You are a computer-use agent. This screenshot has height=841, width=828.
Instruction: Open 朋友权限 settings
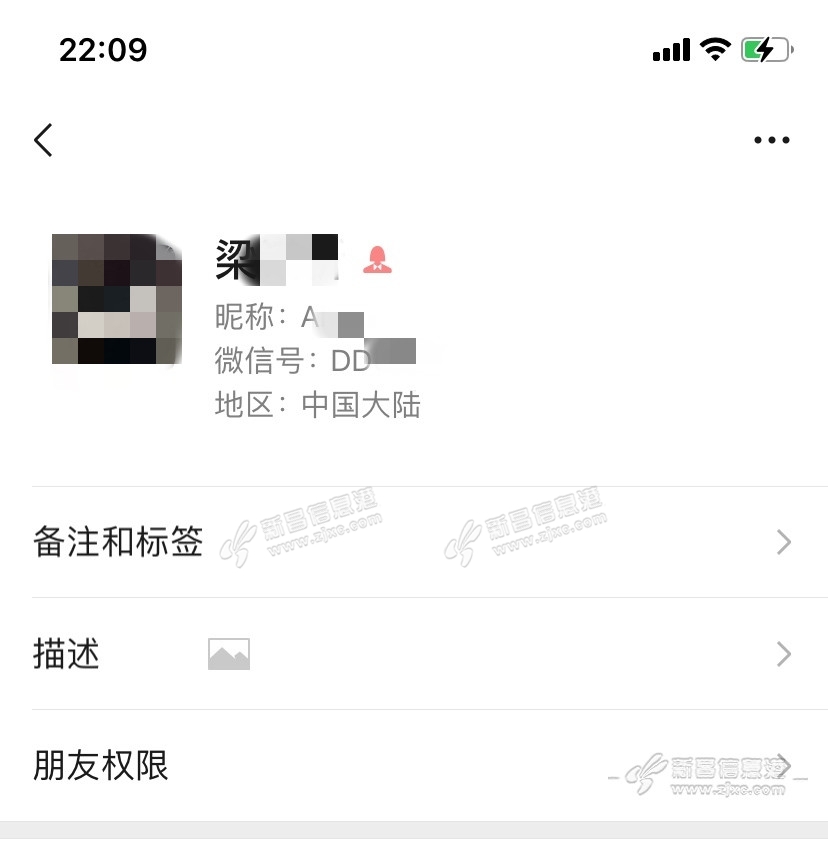tap(414, 766)
